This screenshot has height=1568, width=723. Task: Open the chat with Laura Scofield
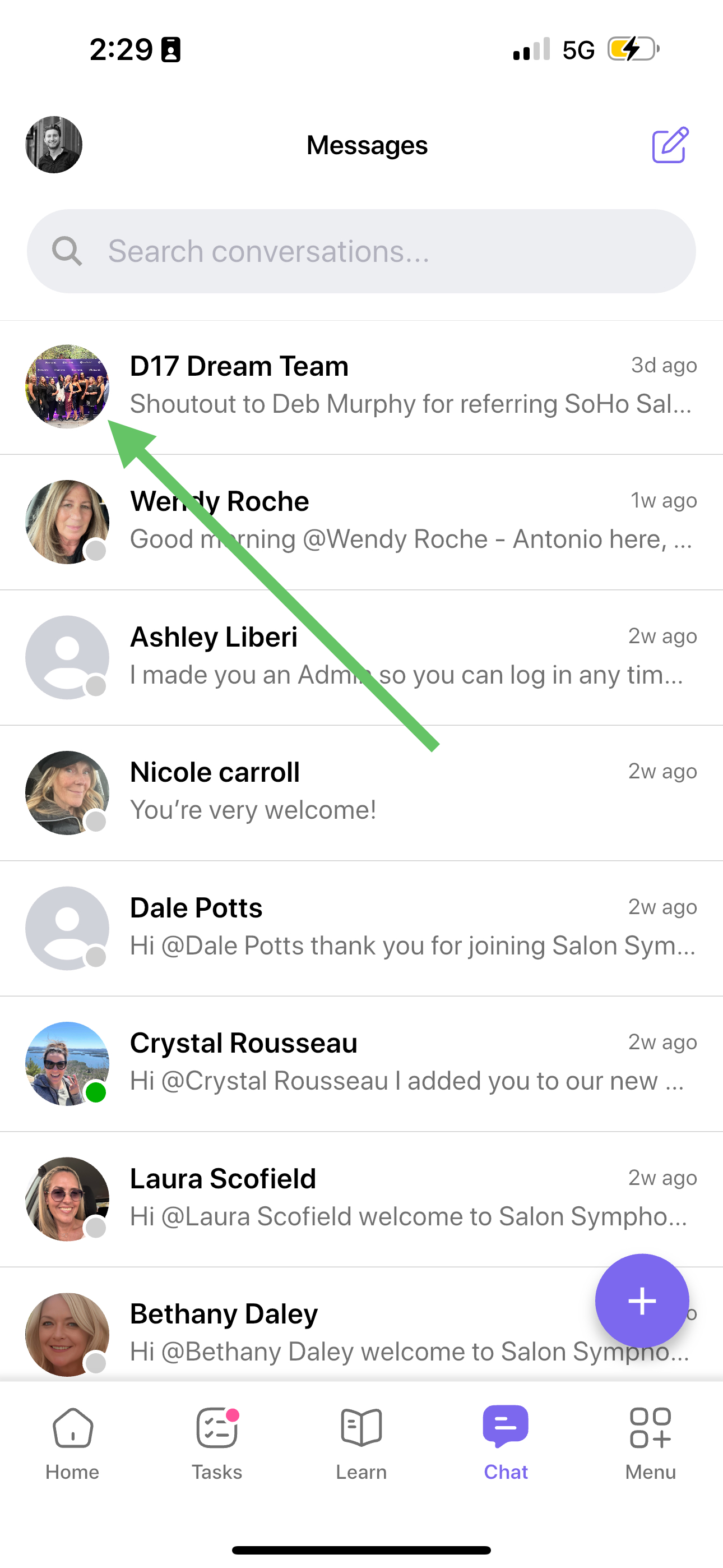pyautogui.click(x=361, y=1199)
